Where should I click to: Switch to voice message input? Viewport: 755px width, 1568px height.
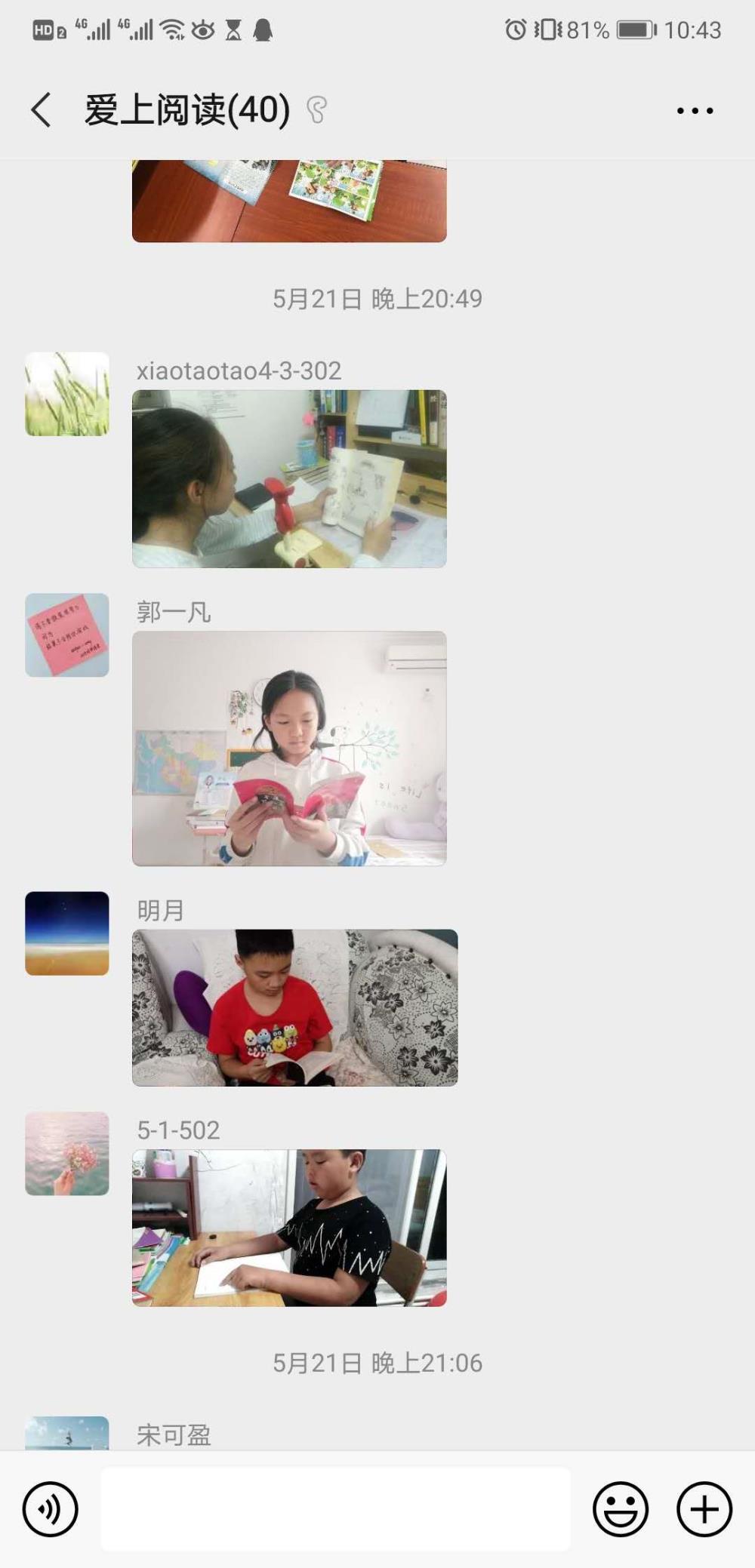[x=51, y=1509]
